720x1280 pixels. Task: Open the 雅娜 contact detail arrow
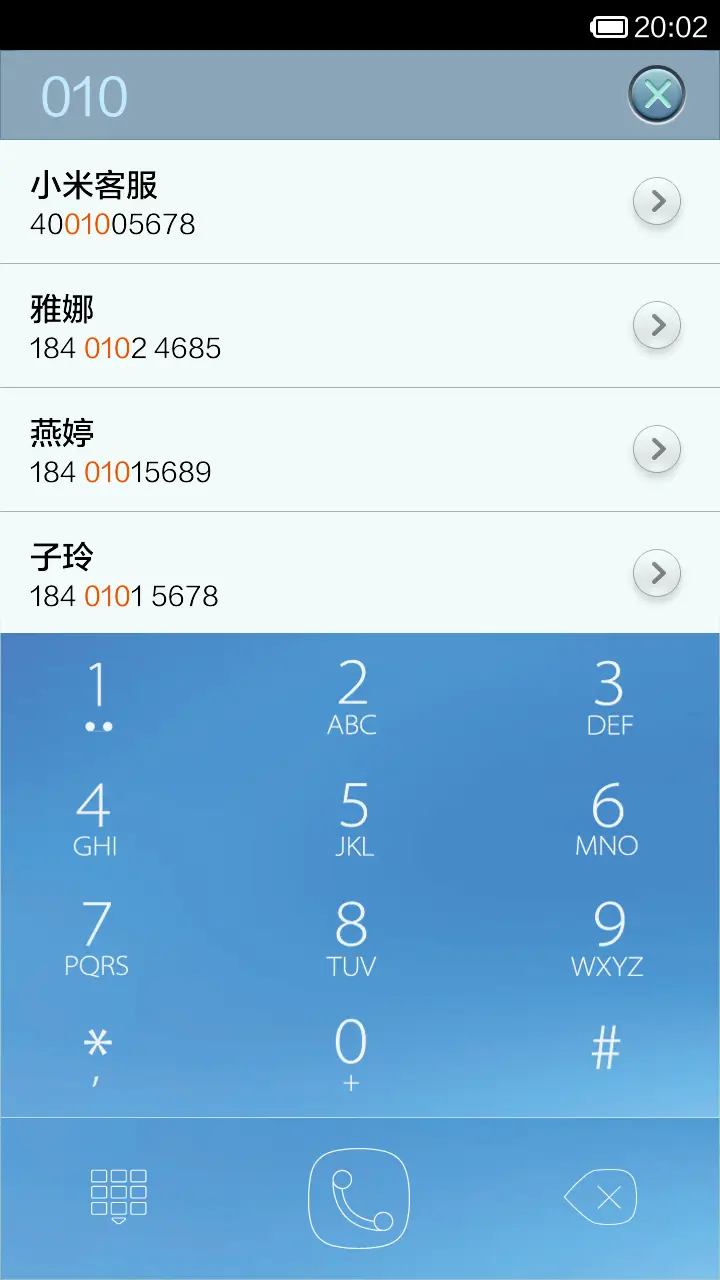657,325
